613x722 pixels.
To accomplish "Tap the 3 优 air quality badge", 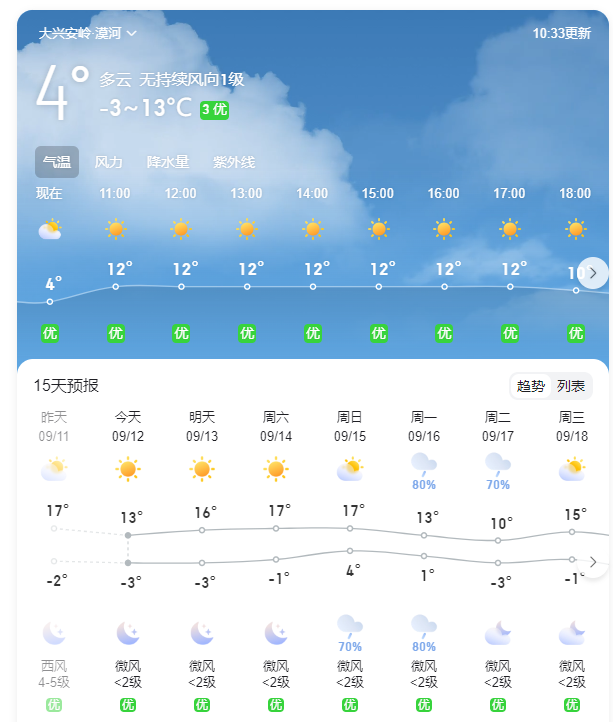I will click(214, 110).
